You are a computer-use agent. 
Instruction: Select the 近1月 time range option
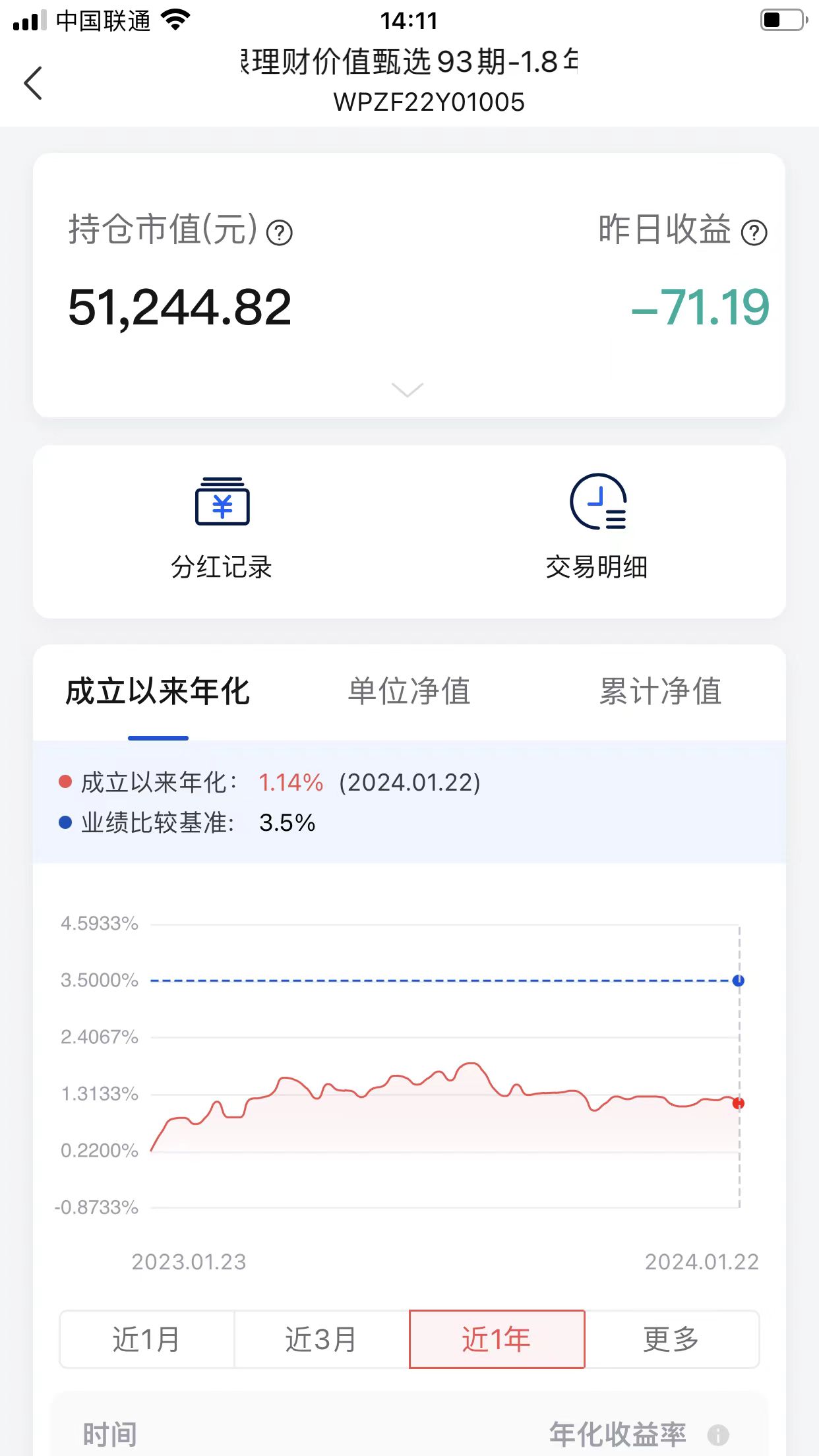click(146, 1339)
